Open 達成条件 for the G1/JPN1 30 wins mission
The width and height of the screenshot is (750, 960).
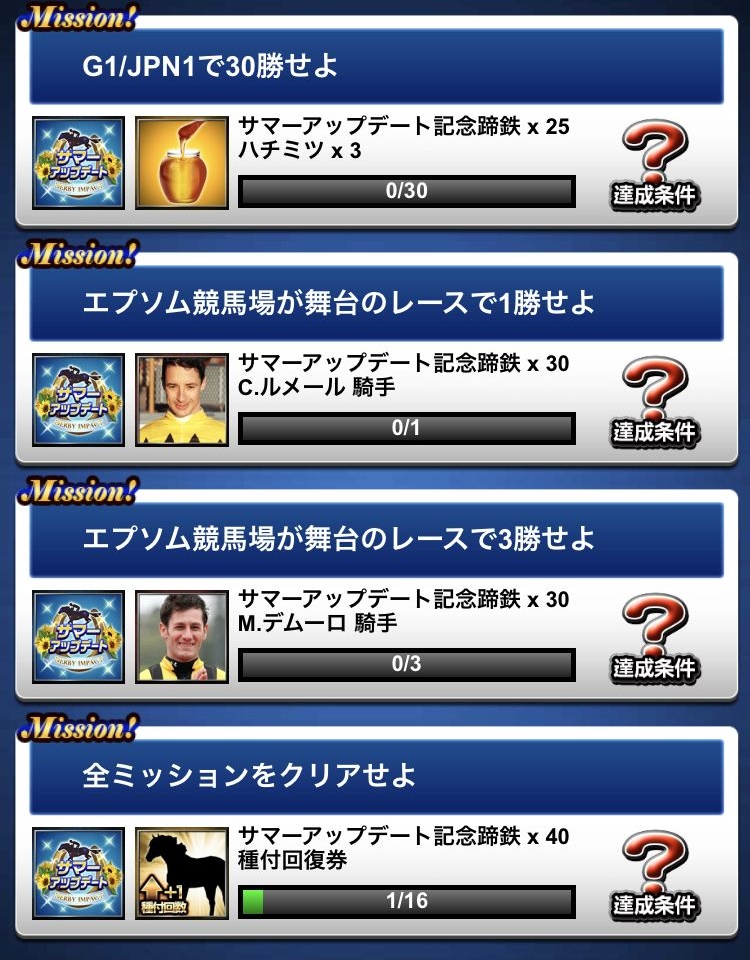point(654,164)
